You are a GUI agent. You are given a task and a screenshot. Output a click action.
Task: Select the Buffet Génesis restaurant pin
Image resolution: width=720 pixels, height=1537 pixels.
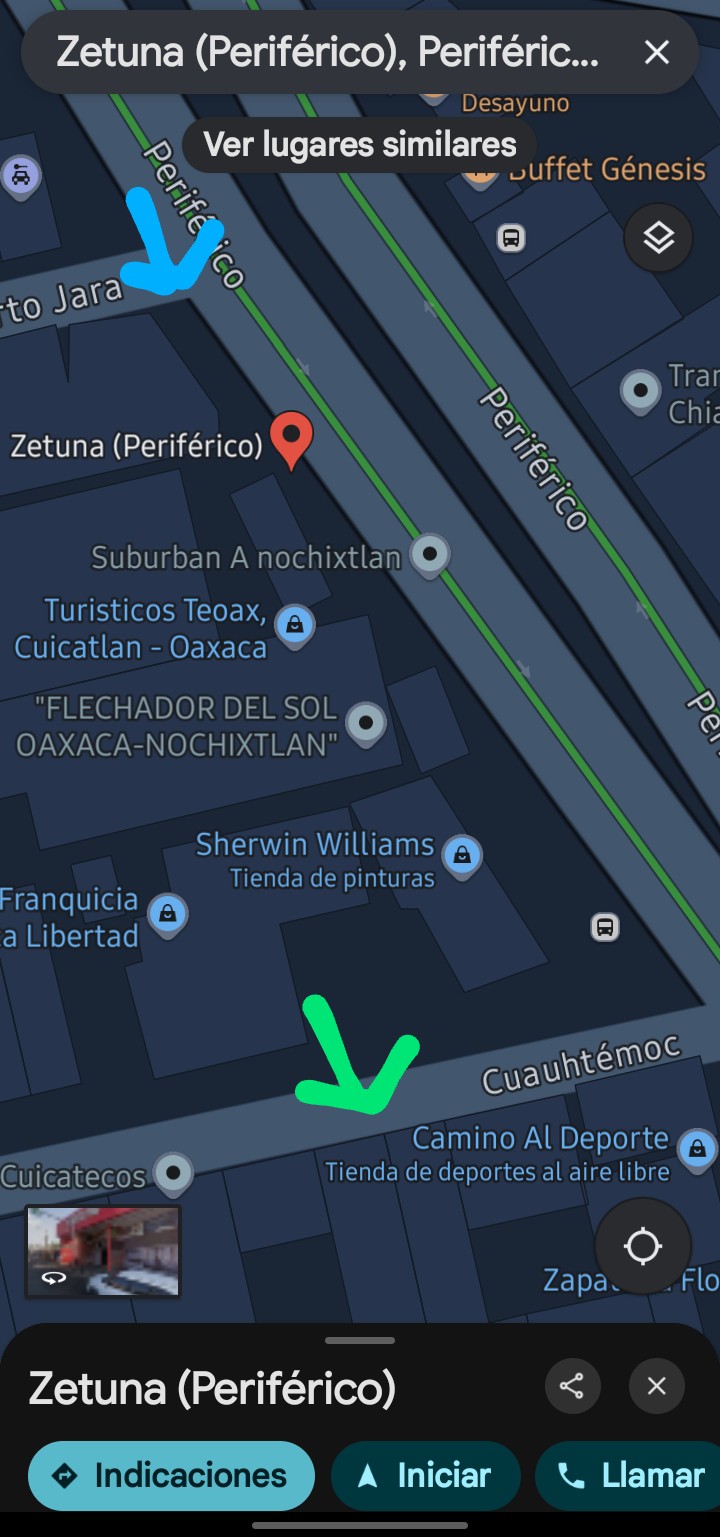tap(481, 172)
